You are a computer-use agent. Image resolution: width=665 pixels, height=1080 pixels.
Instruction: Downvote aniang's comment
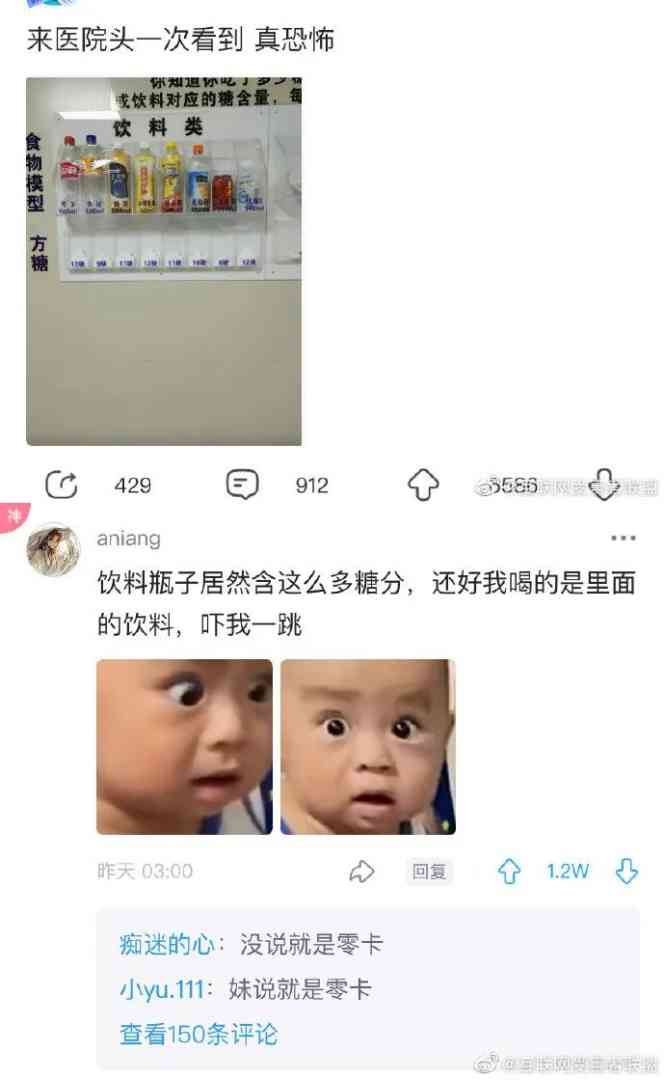pyautogui.click(x=627, y=872)
